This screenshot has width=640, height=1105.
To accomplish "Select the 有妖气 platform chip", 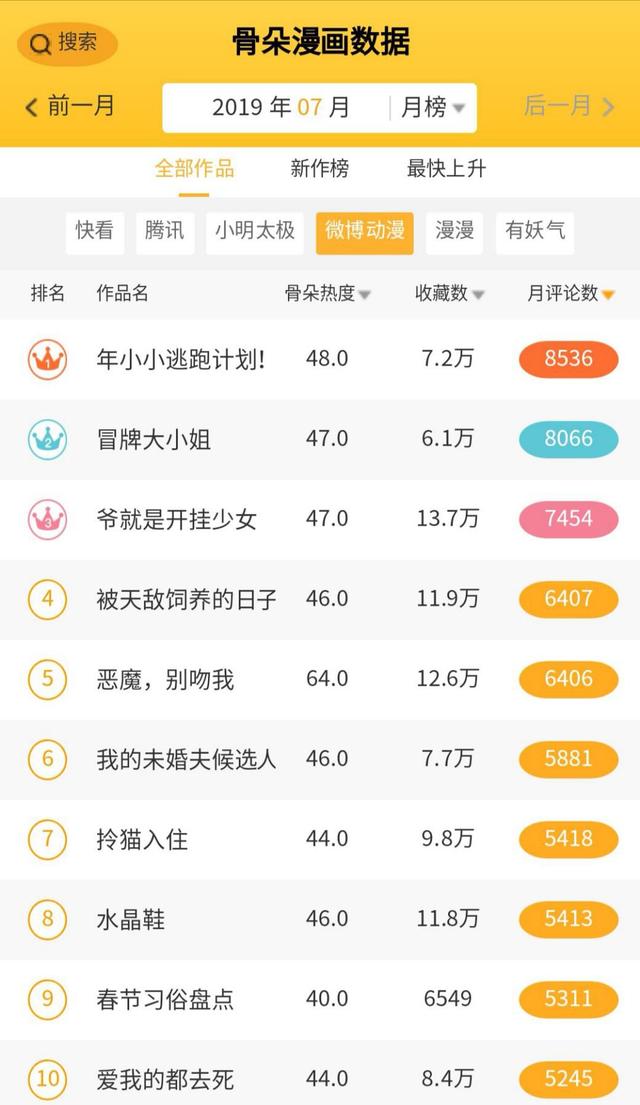I will (x=535, y=232).
